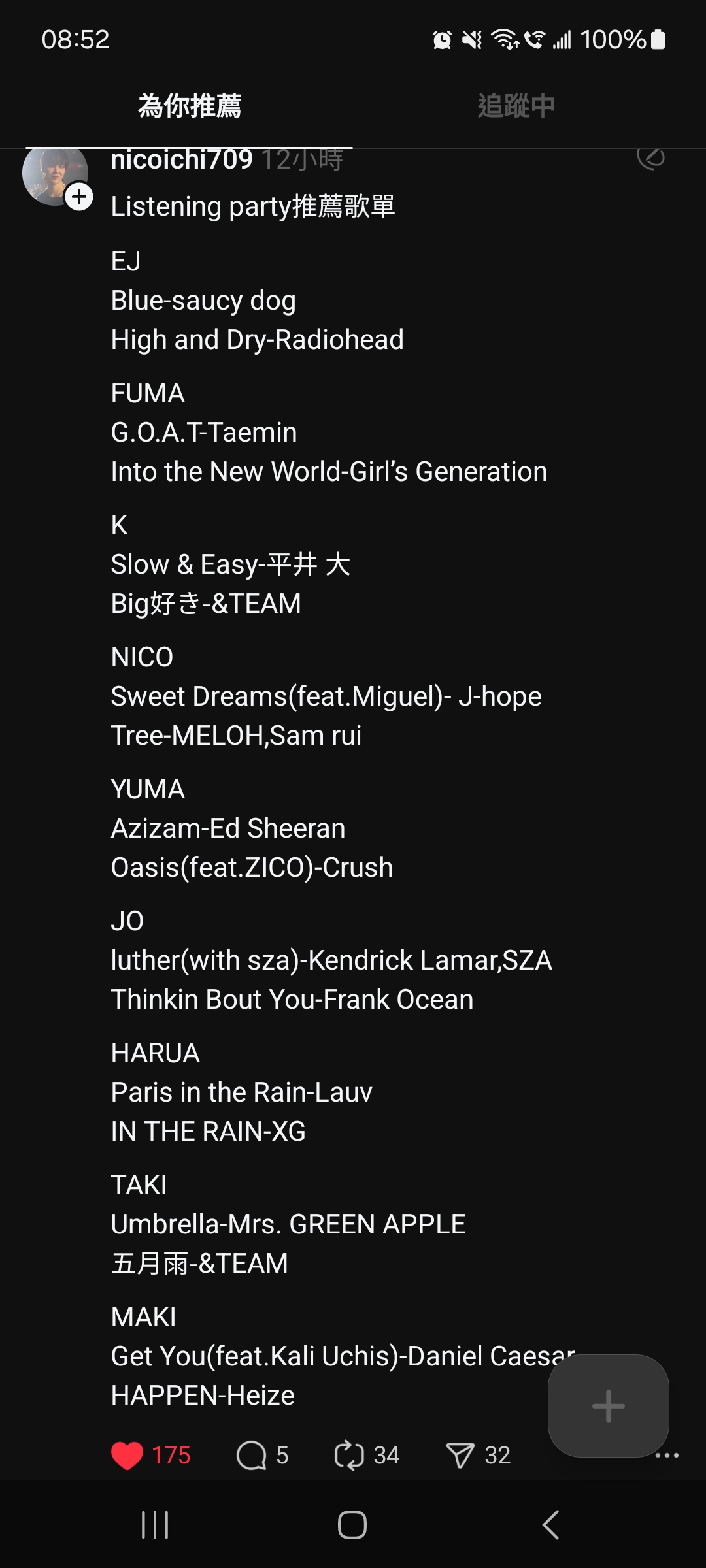The height and width of the screenshot is (1568, 706).
Task: Switch to the 追蹤中 tab
Action: (516, 106)
